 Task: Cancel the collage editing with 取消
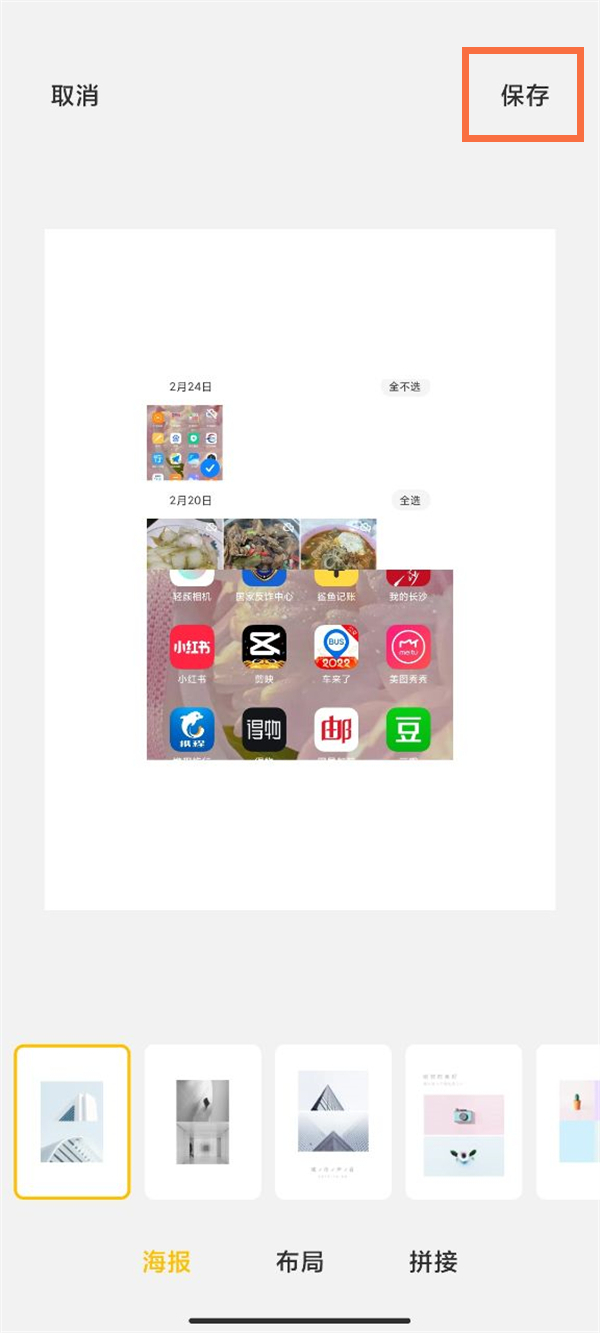tap(75, 96)
